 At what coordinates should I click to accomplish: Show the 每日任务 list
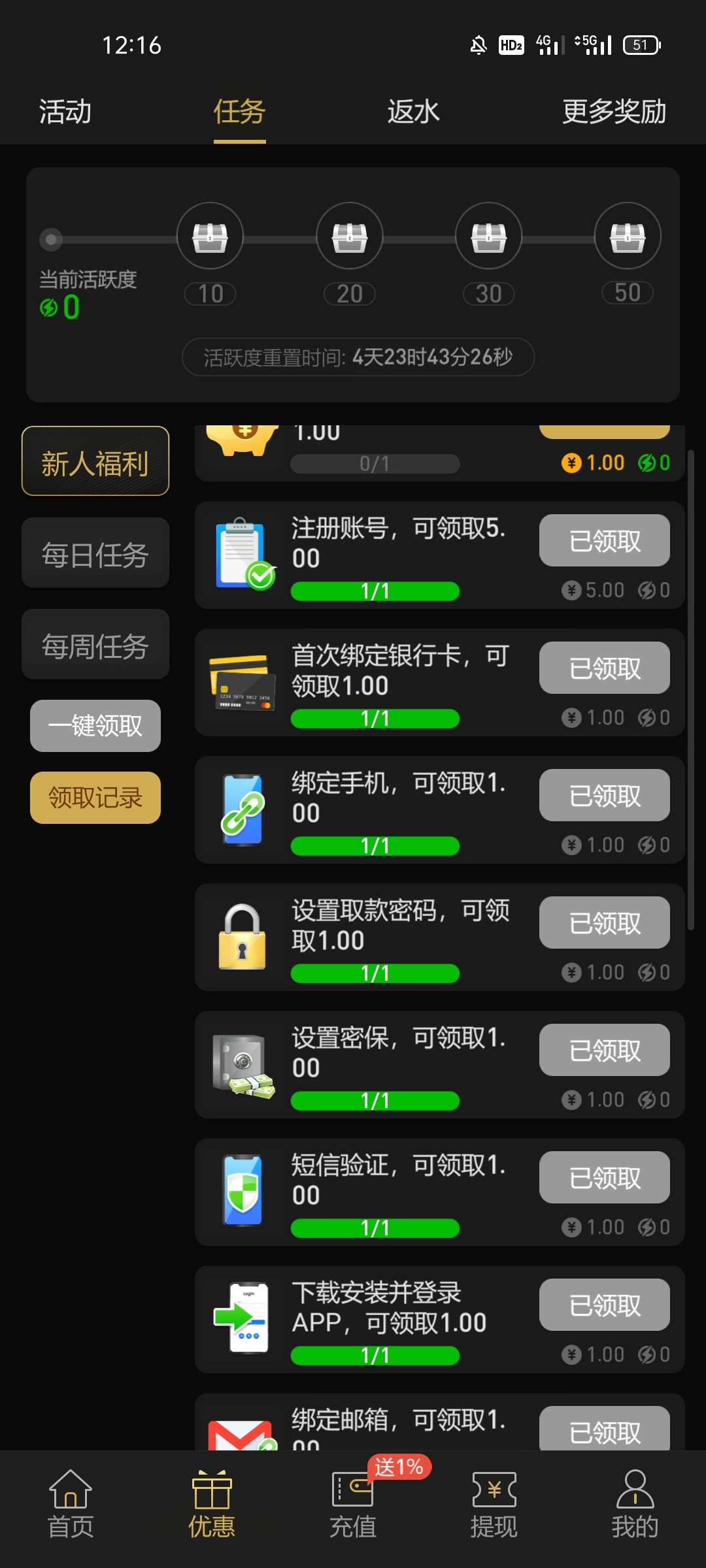point(95,553)
